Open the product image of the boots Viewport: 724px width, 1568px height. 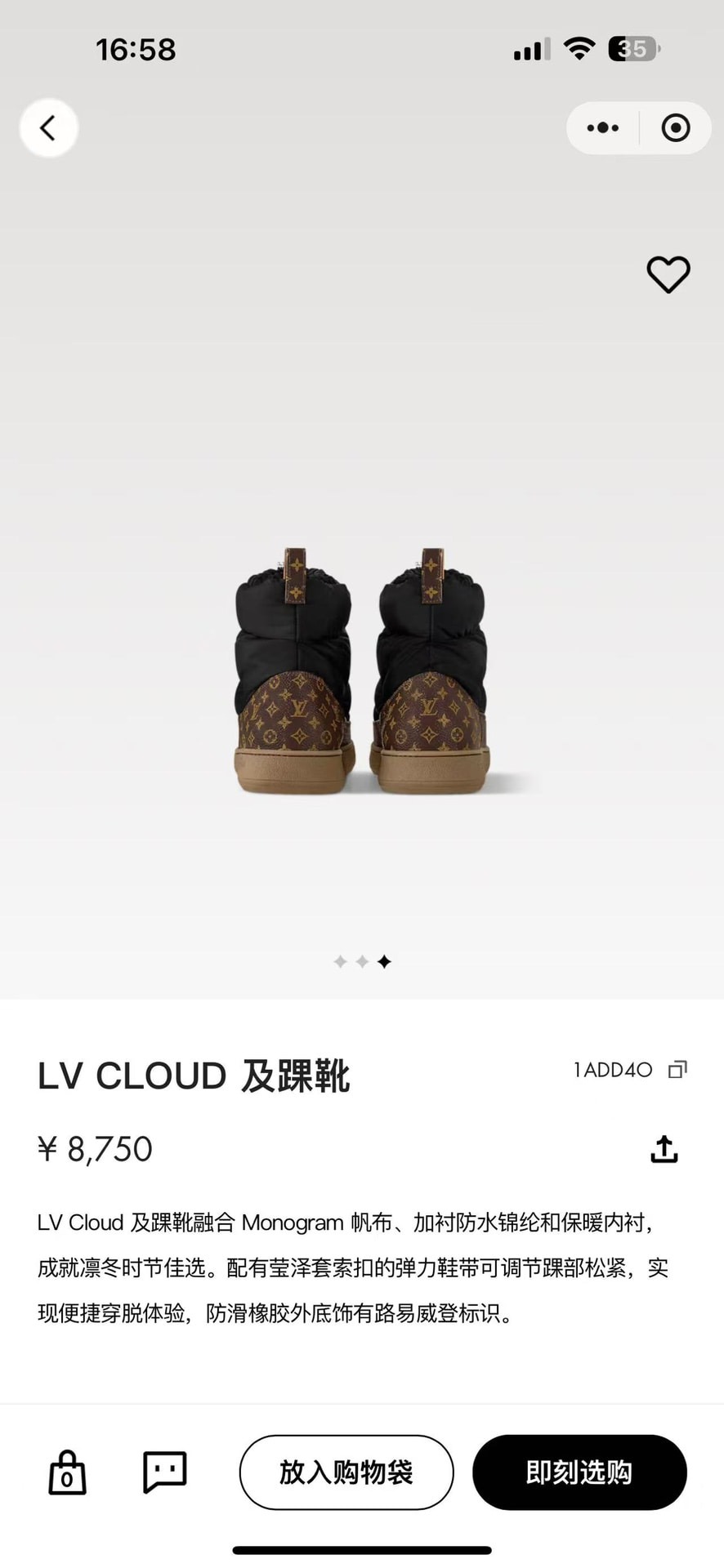(x=362, y=670)
